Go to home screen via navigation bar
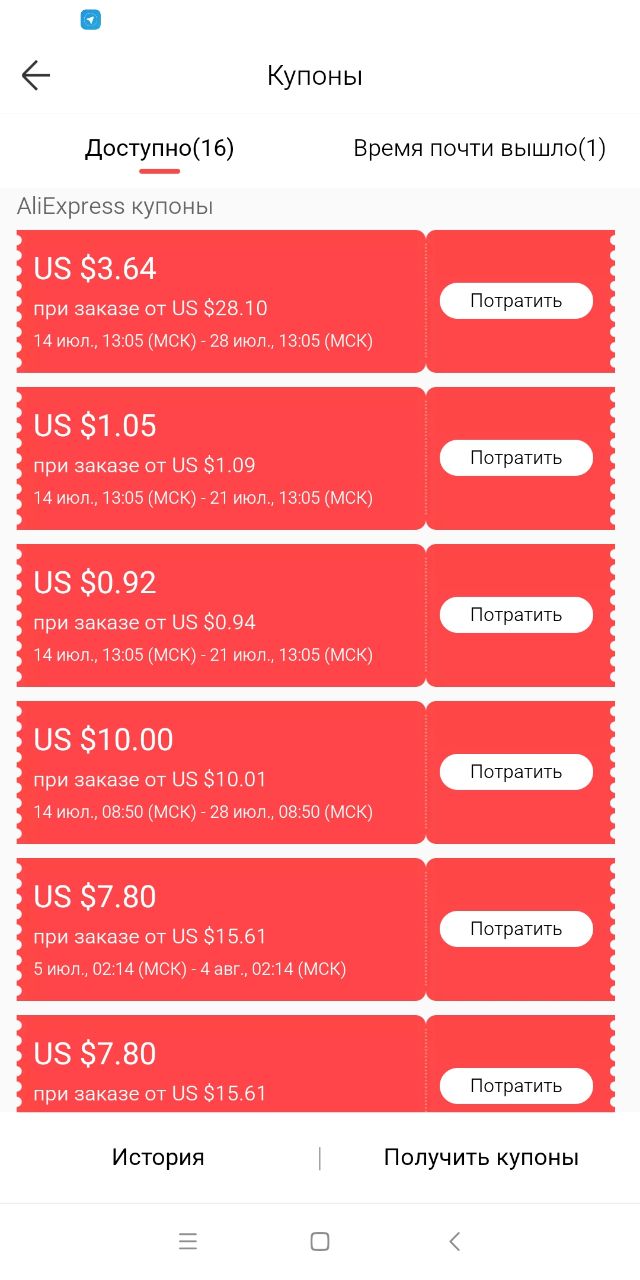640x1280 pixels. click(320, 1242)
